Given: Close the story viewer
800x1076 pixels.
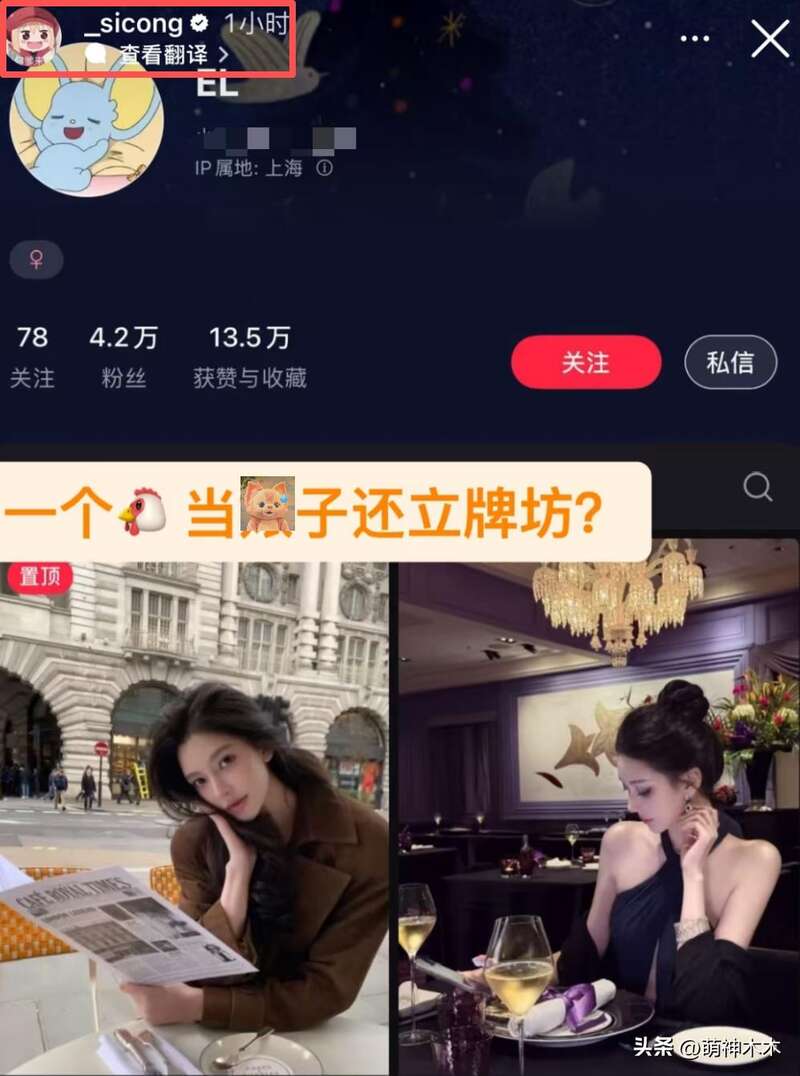Looking at the screenshot, I should pyautogui.click(x=770, y=39).
